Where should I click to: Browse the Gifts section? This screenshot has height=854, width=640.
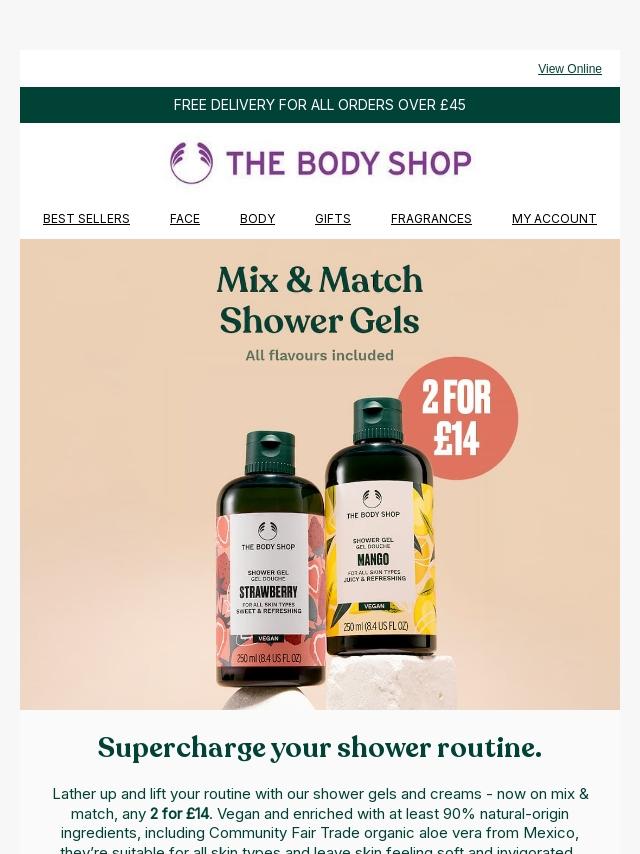[332, 218]
